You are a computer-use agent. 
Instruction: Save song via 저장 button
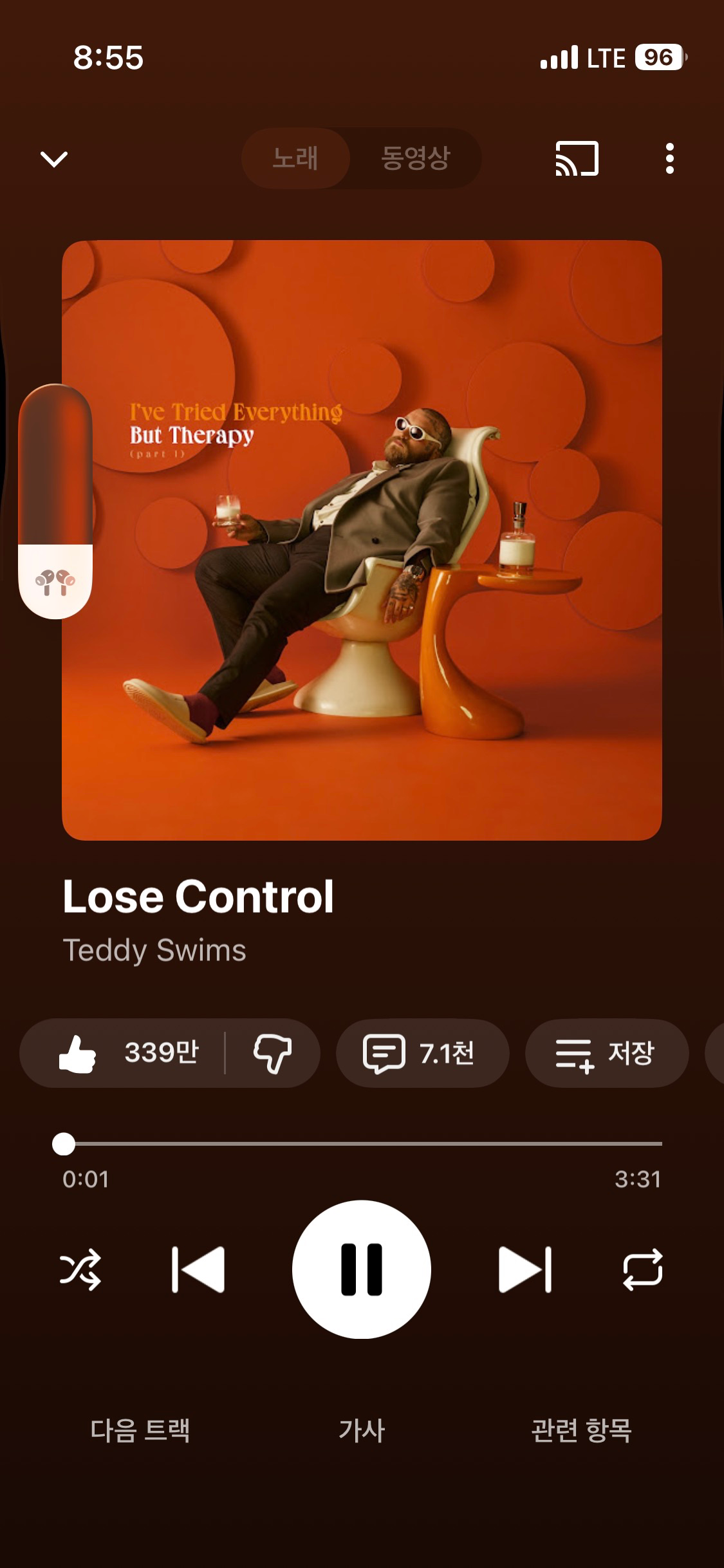click(606, 1053)
